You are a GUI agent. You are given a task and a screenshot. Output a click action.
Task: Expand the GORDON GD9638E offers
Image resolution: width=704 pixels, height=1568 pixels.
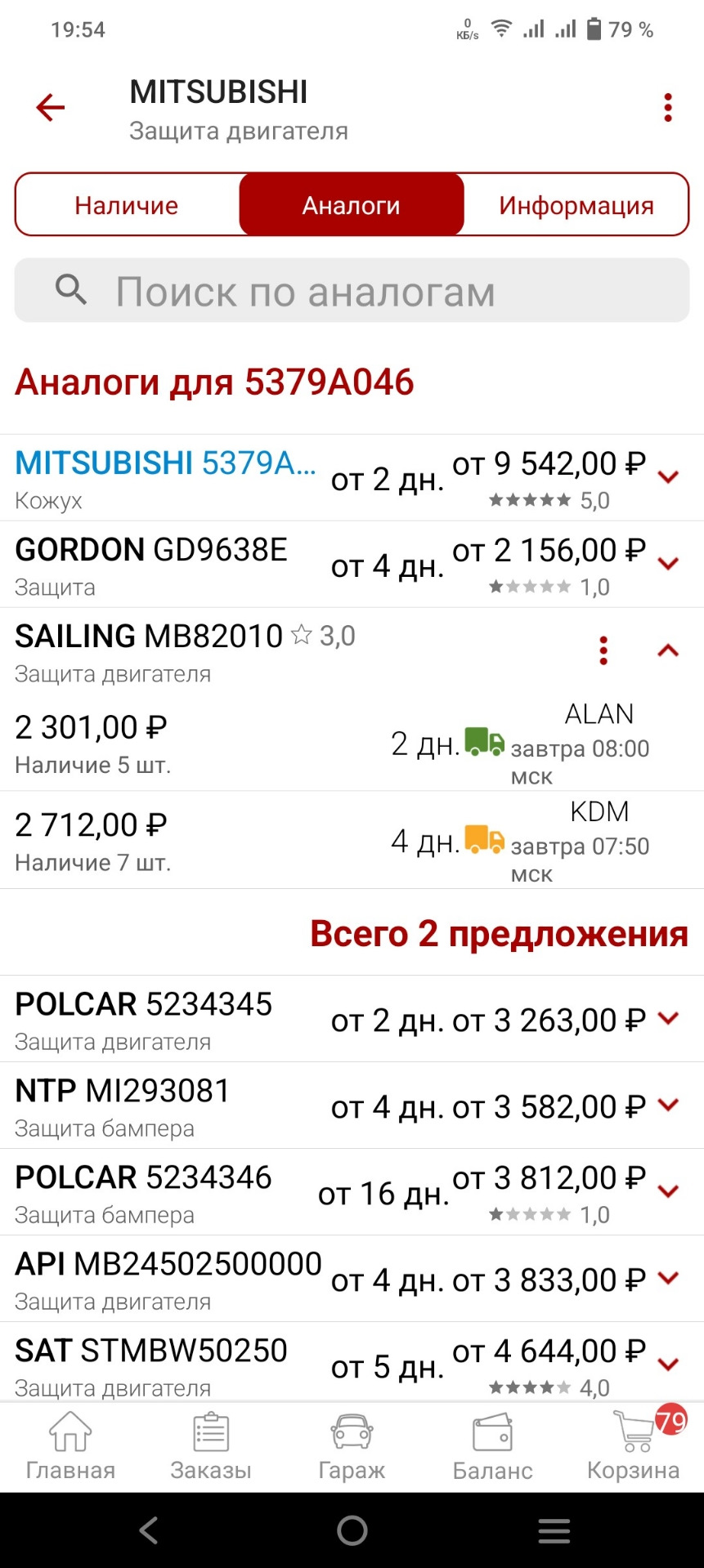(669, 562)
